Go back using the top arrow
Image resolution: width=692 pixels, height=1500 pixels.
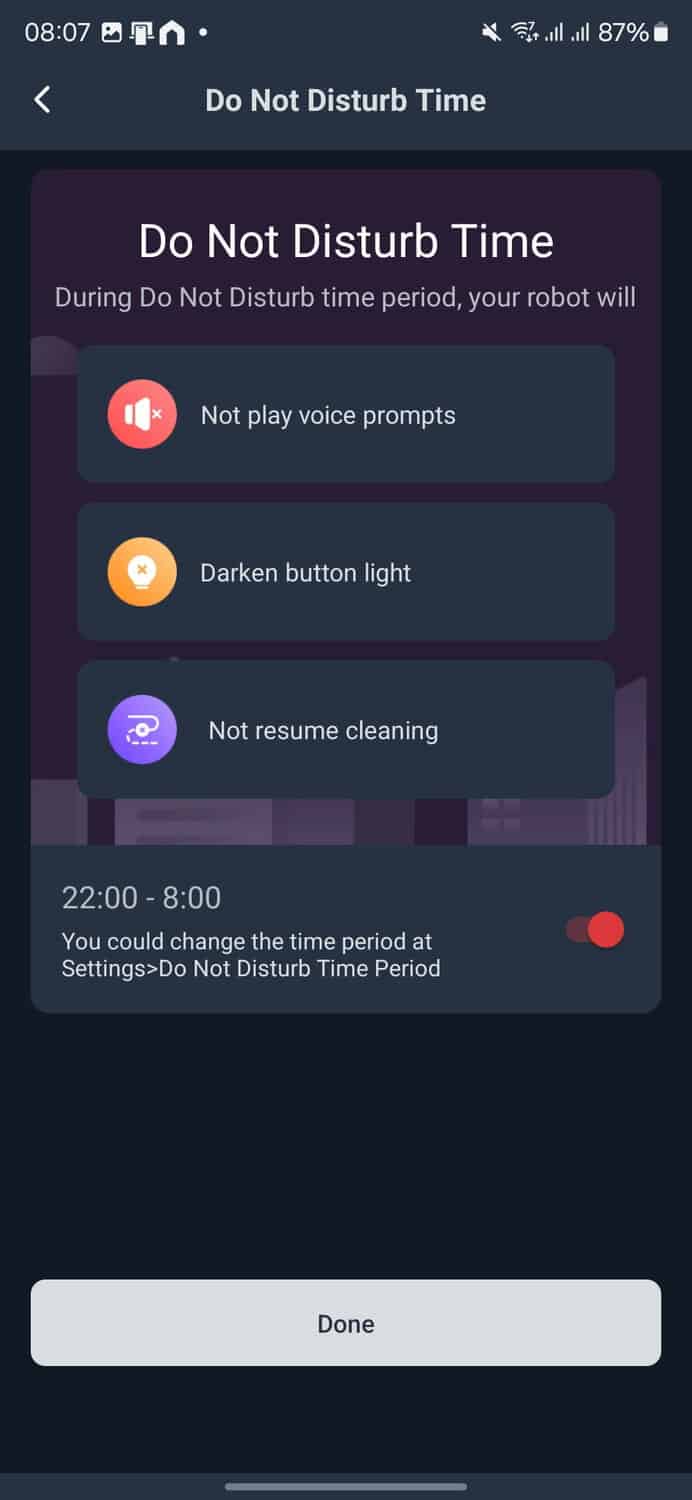(x=42, y=100)
